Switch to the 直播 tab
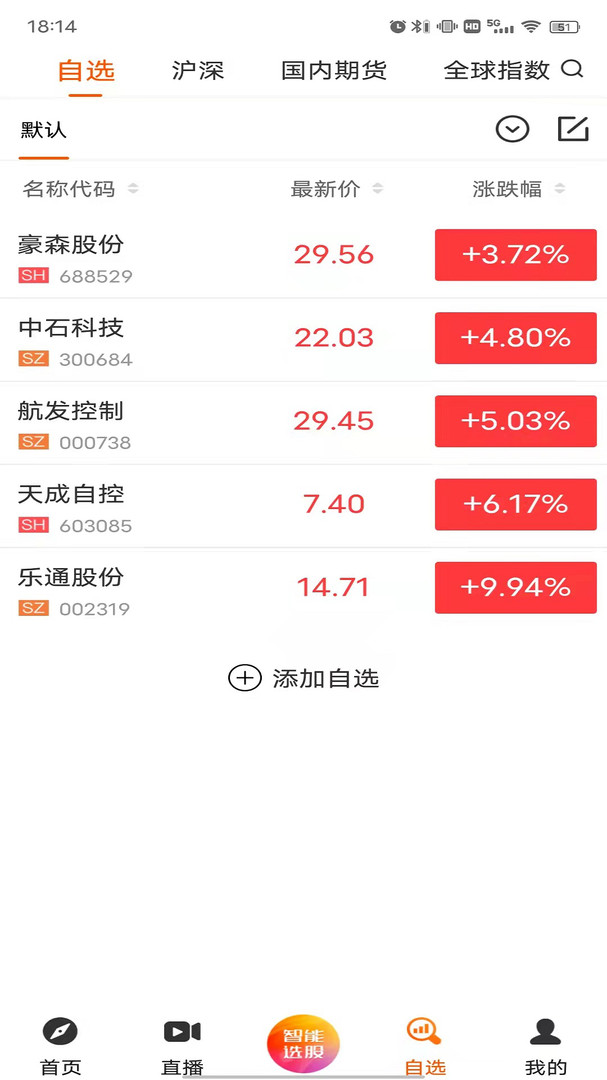The width and height of the screenshot is (607, 1080). 182,1046
